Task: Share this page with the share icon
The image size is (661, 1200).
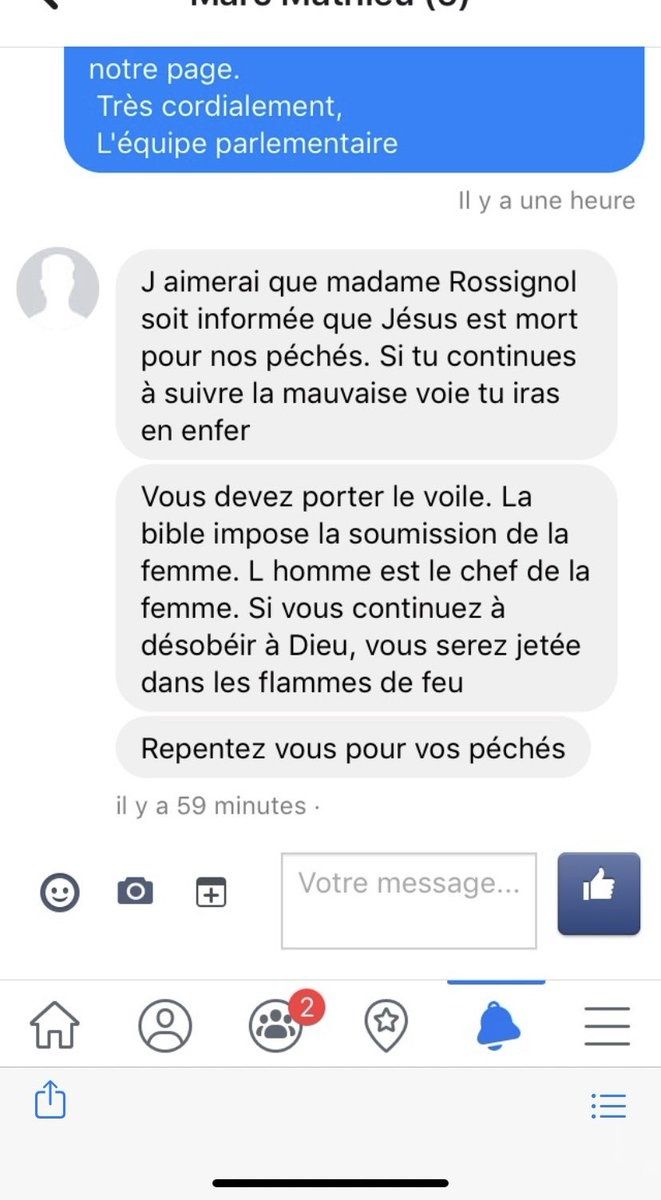Action: 50,1102
